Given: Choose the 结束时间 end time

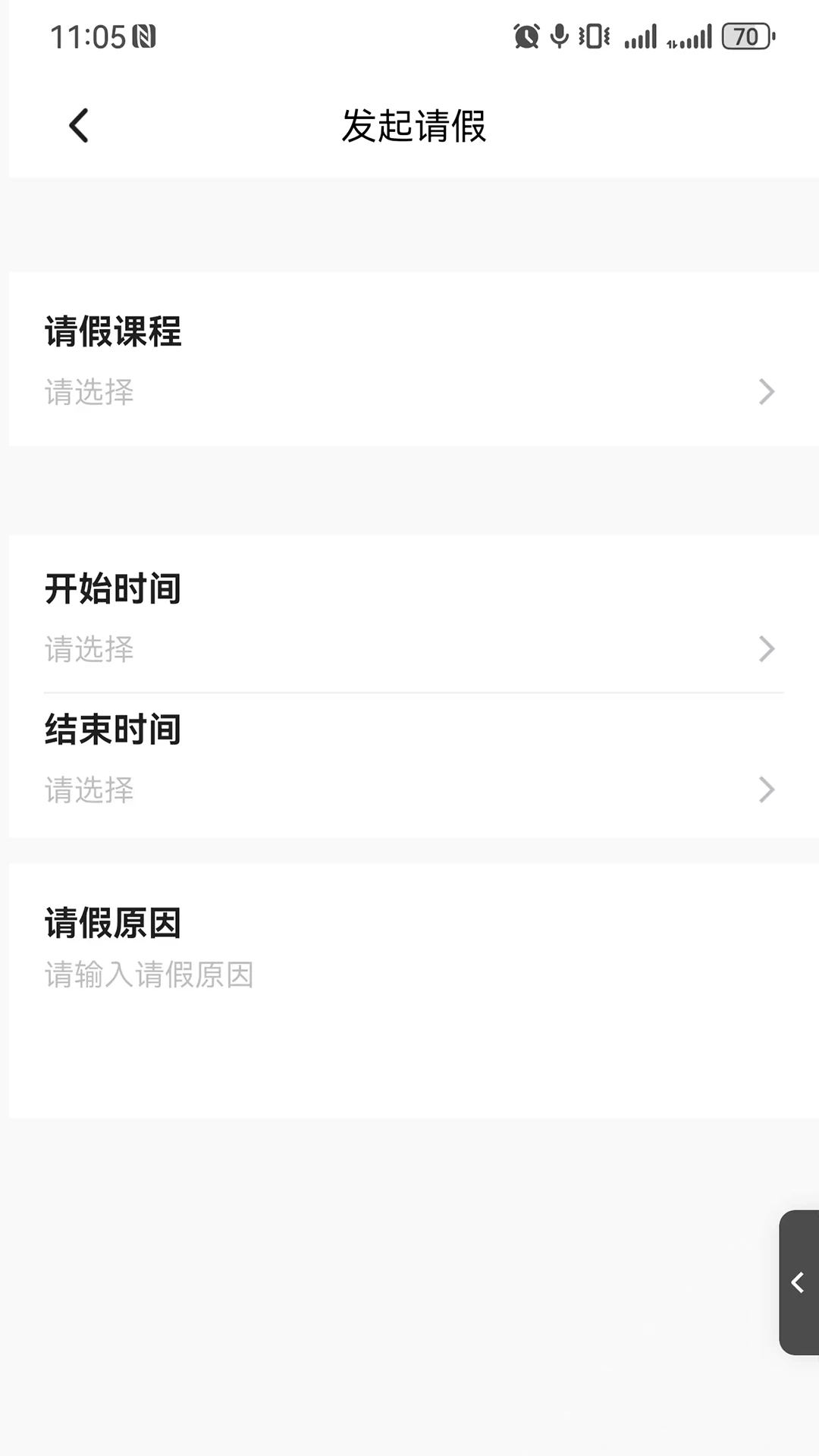Looking at the screenshot, I should pyautogui.click(x=409, y=789).
